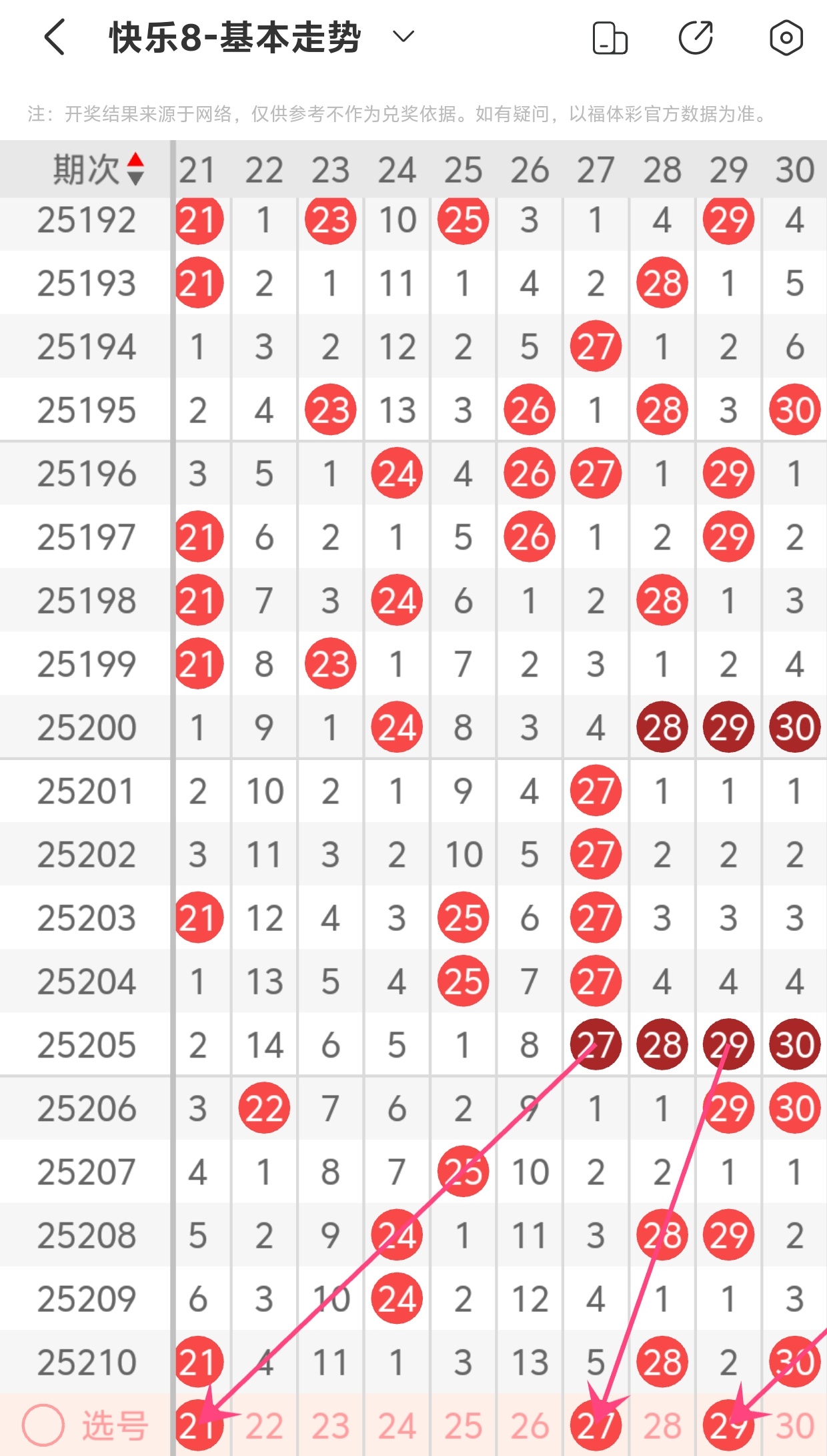
Task: Pick number 23 in the 选号 row
Action: tap(330, 1426)
